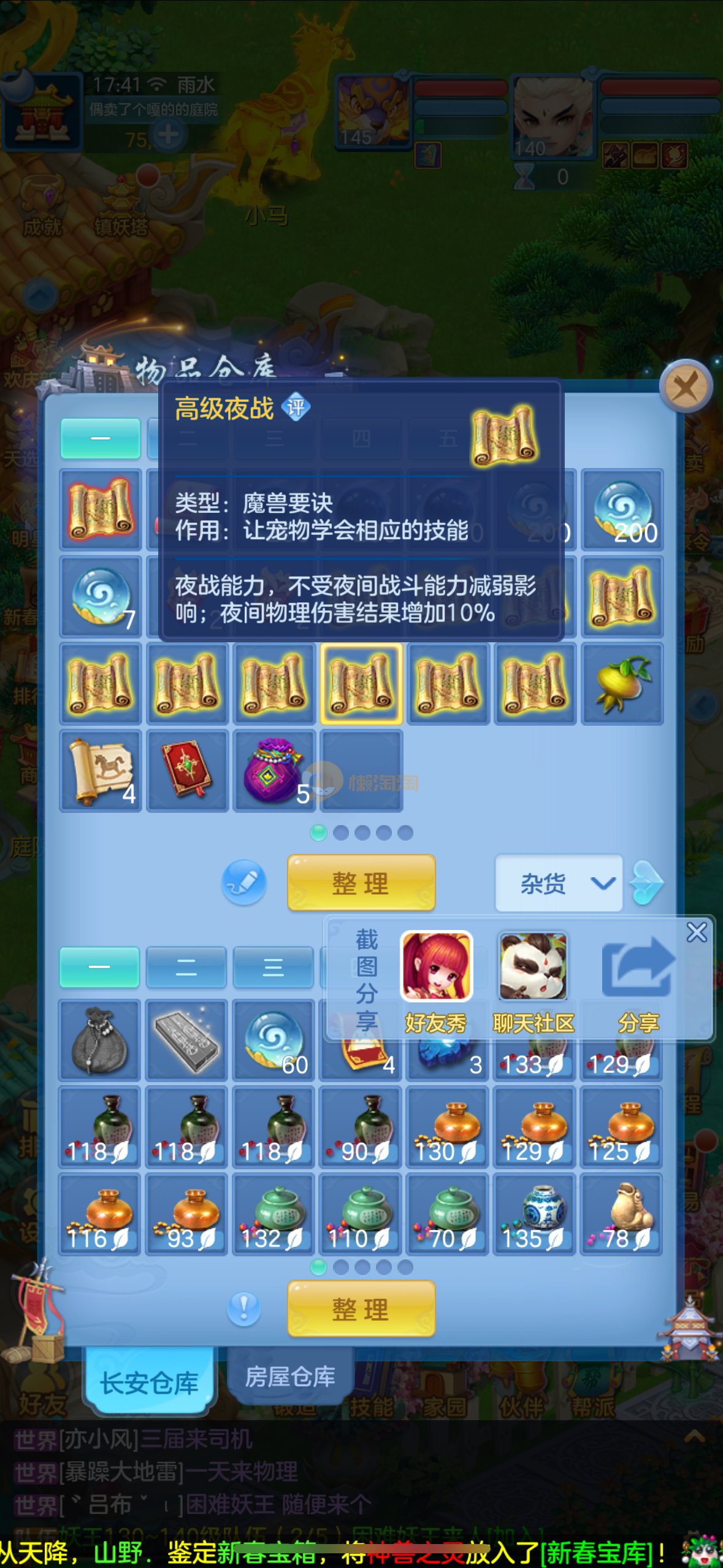Tap the blue pencil edit icon

(244, 883)
